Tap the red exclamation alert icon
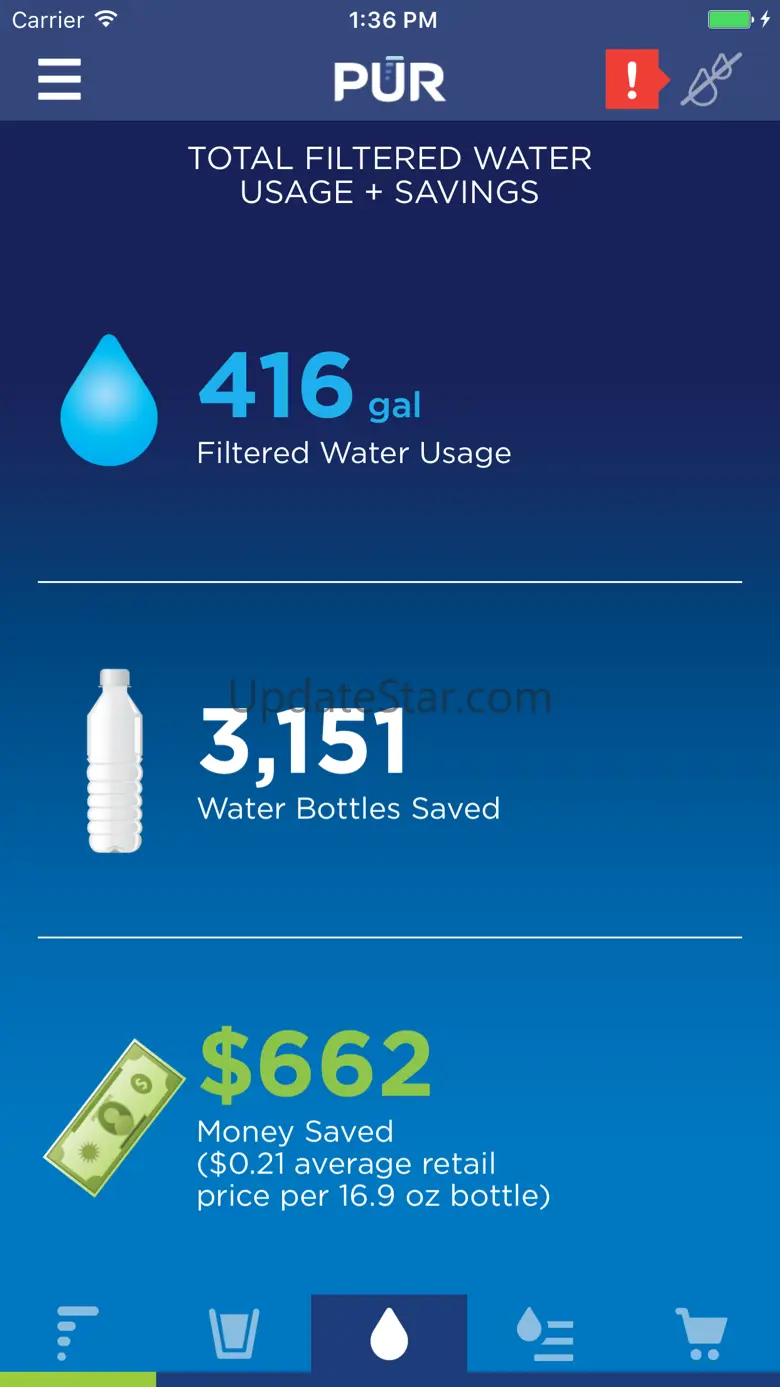Viewport: 780px width, 1387px height. tap(634, 79)
